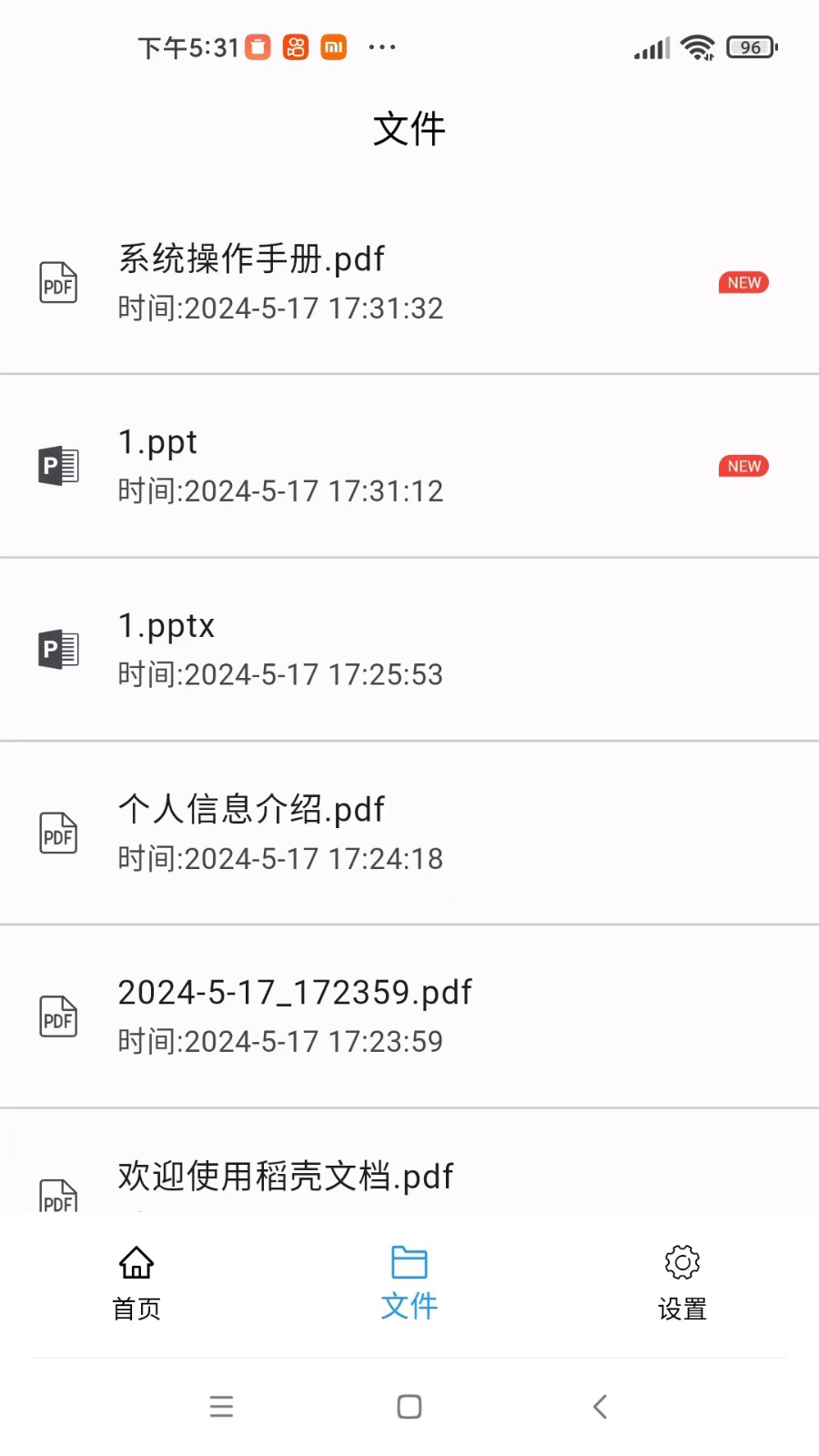Click the PowerPoint icon next to 1.pptx
This screenshot has height=1456, width=819.
57,649
